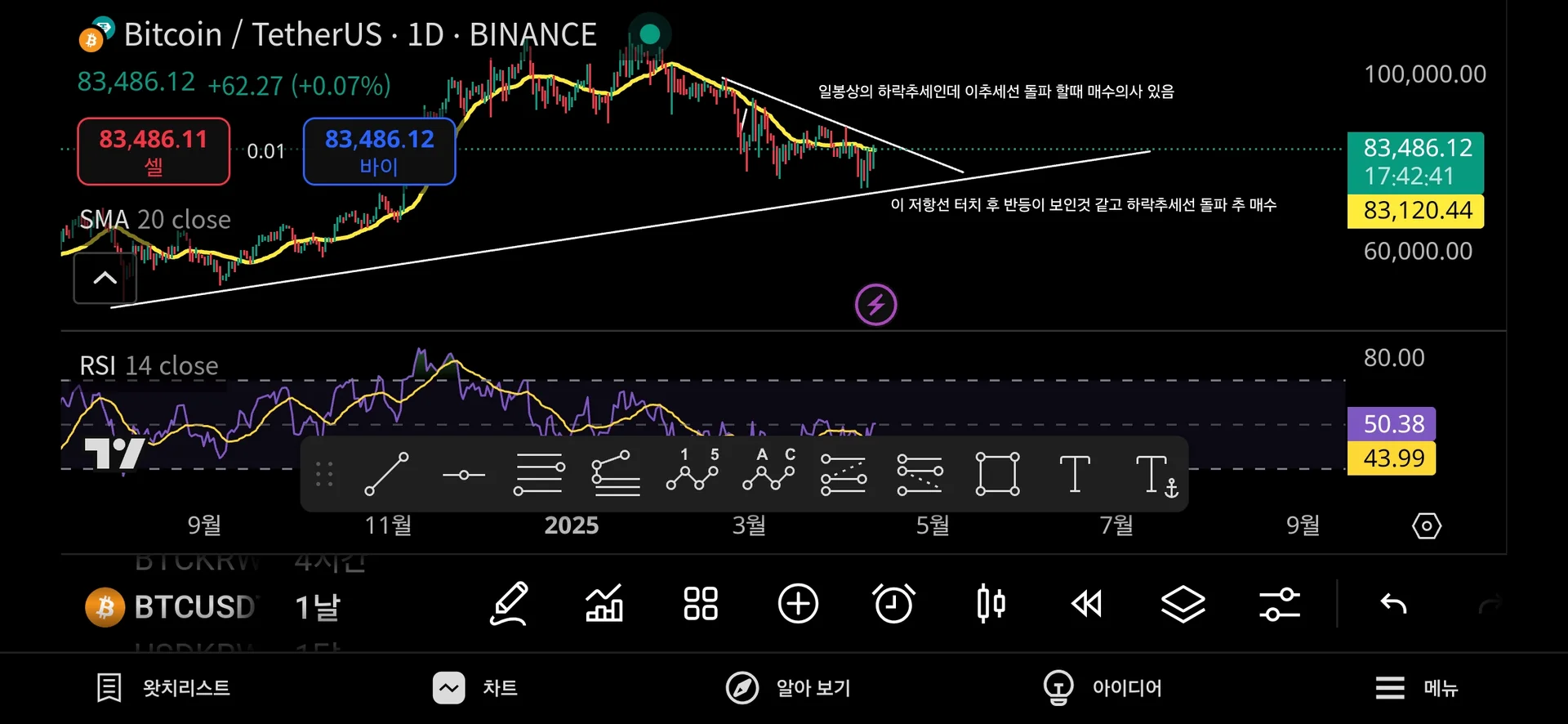Switch to the 알아 보기 tab
The width and height of the screenshot is (1568, 724).
[x=788, y=688]
